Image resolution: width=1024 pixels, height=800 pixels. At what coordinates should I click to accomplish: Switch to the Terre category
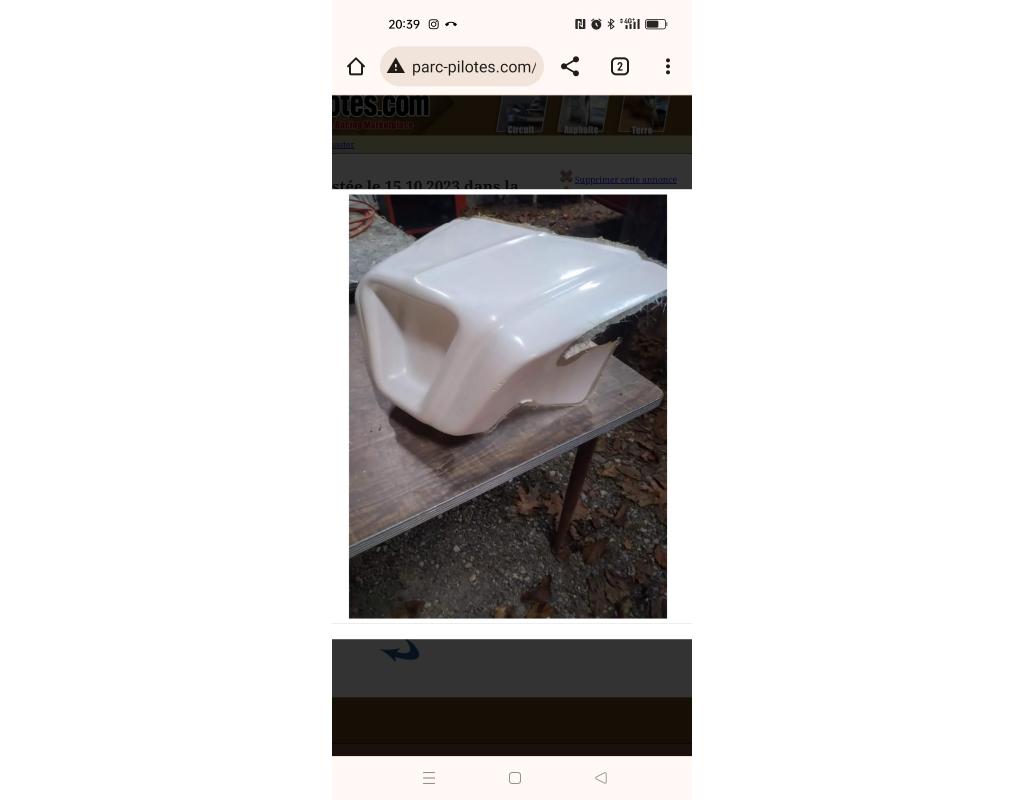point(642,115)
